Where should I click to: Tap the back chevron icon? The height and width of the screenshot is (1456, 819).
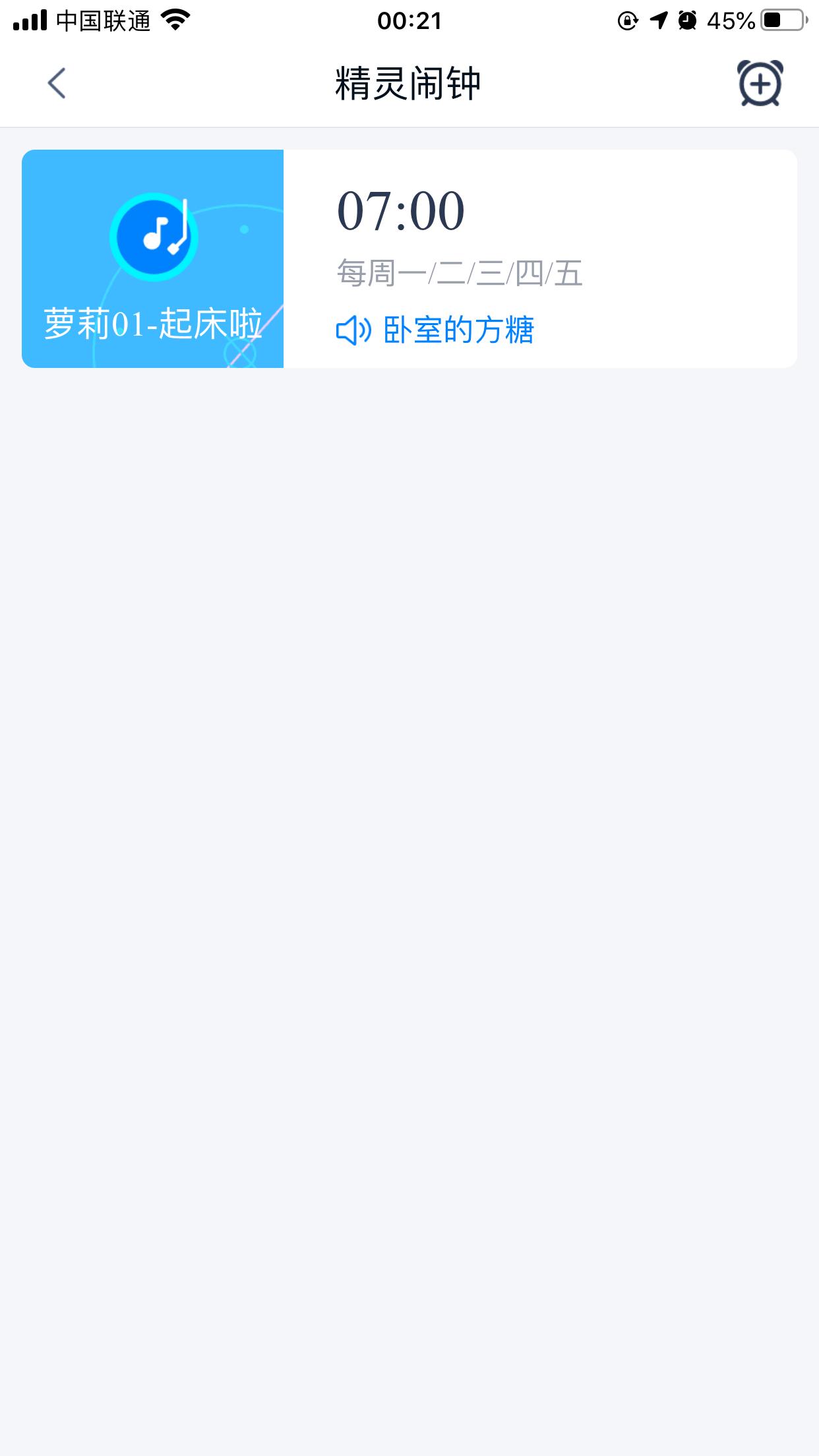(x=56, y=83)
